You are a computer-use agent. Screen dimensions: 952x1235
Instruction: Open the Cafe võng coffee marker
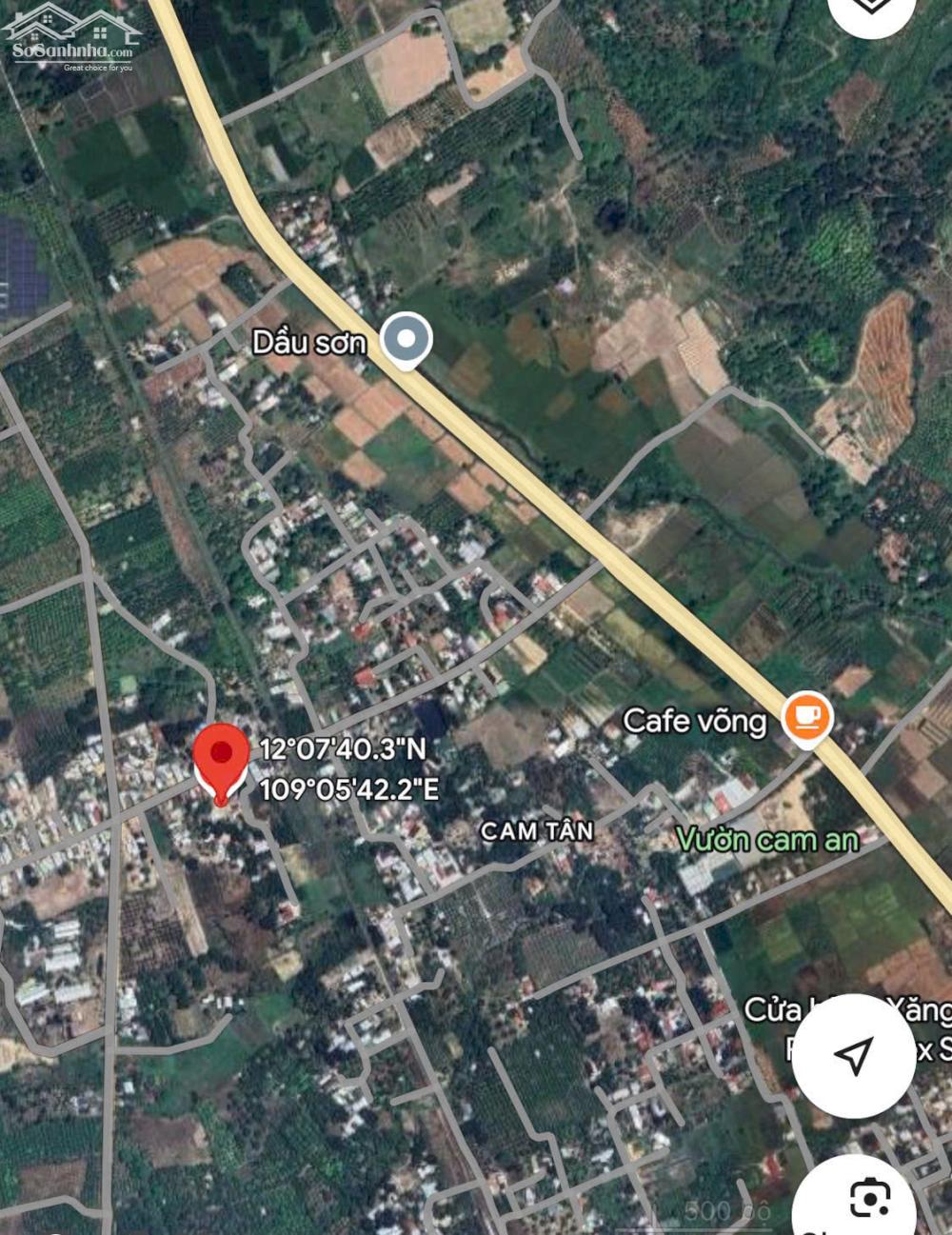tap(806, 717)
